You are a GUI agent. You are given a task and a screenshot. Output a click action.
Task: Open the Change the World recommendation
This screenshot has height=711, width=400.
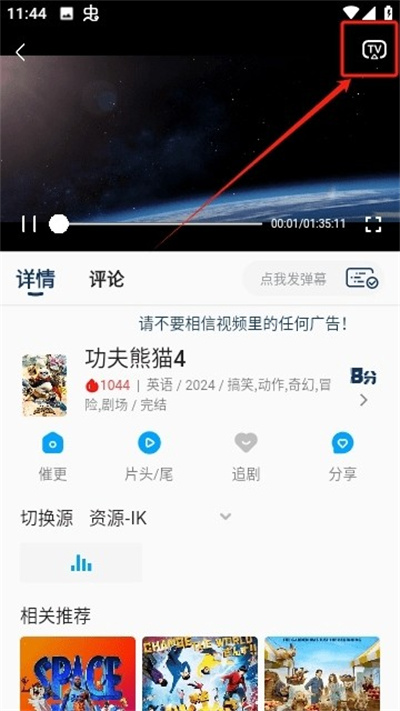tap(200, 673)
